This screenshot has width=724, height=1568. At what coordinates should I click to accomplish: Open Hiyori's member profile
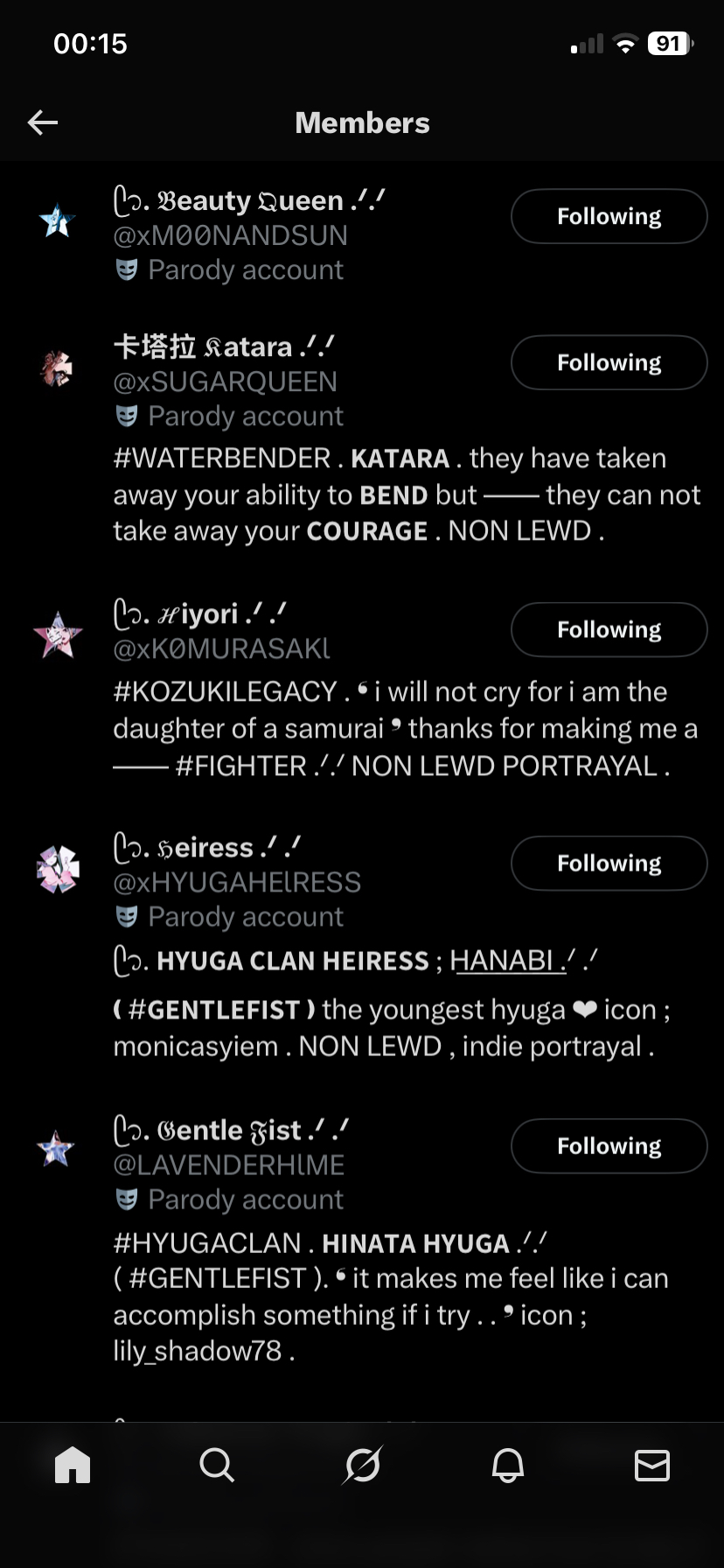point(199,614)
